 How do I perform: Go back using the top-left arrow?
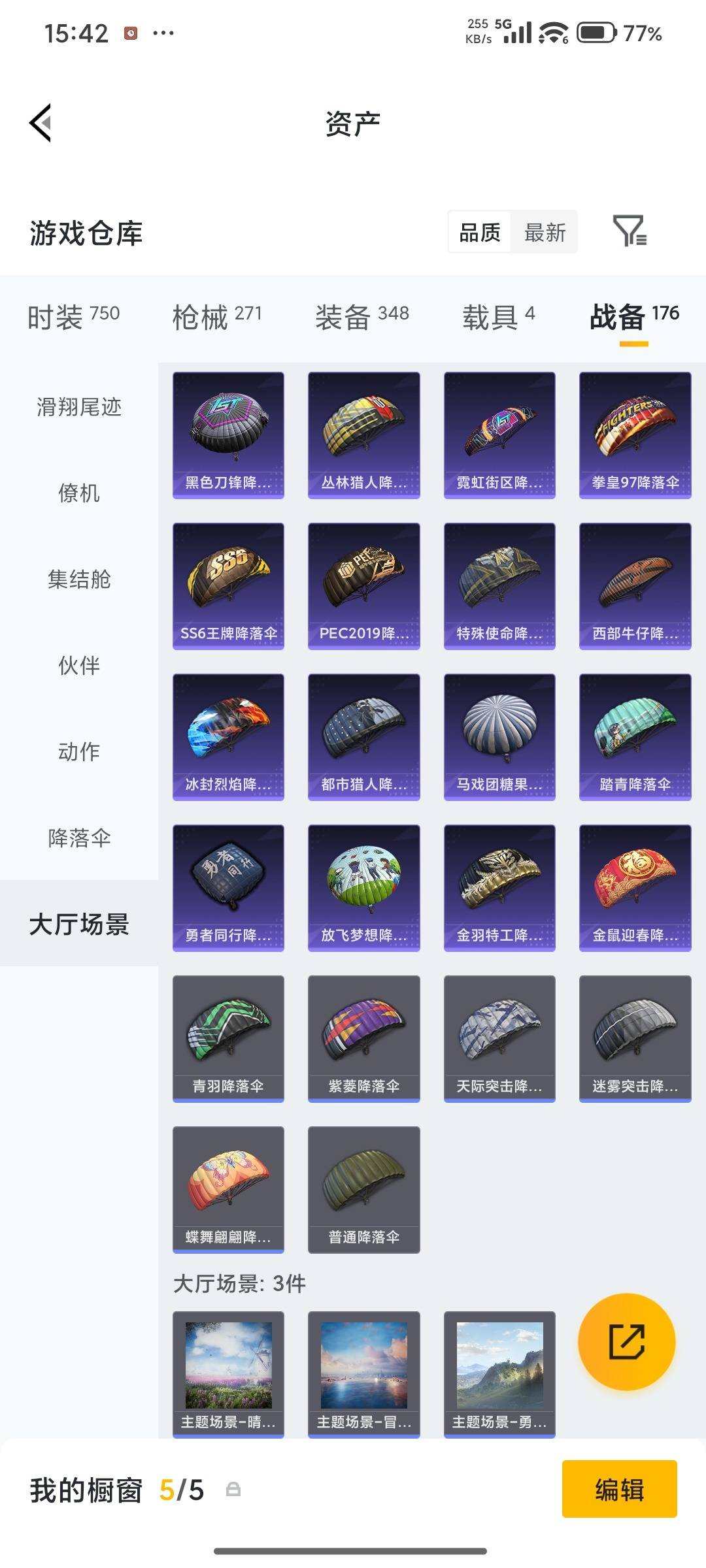(x=41, y=123)
